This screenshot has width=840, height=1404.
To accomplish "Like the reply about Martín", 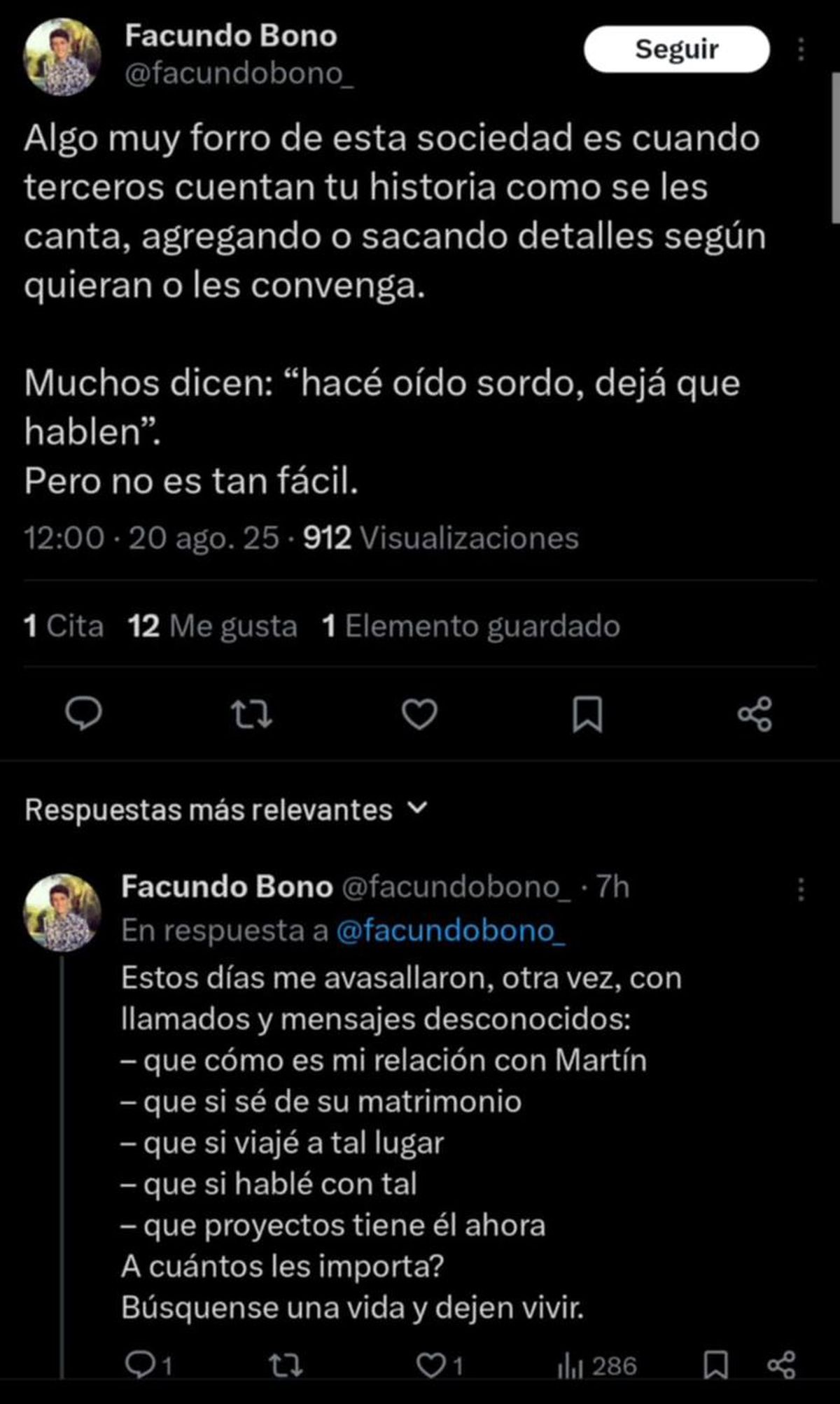I will click(x=440, y=1365).
